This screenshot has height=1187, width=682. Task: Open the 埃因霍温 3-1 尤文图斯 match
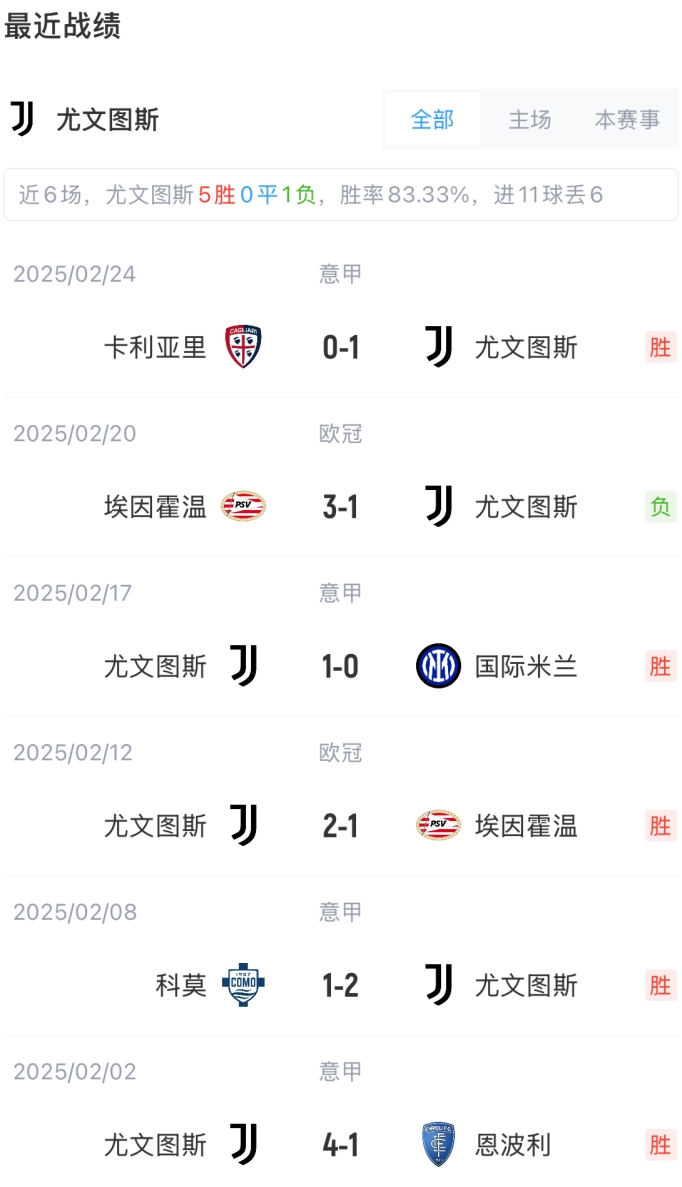tap(341, 507)
